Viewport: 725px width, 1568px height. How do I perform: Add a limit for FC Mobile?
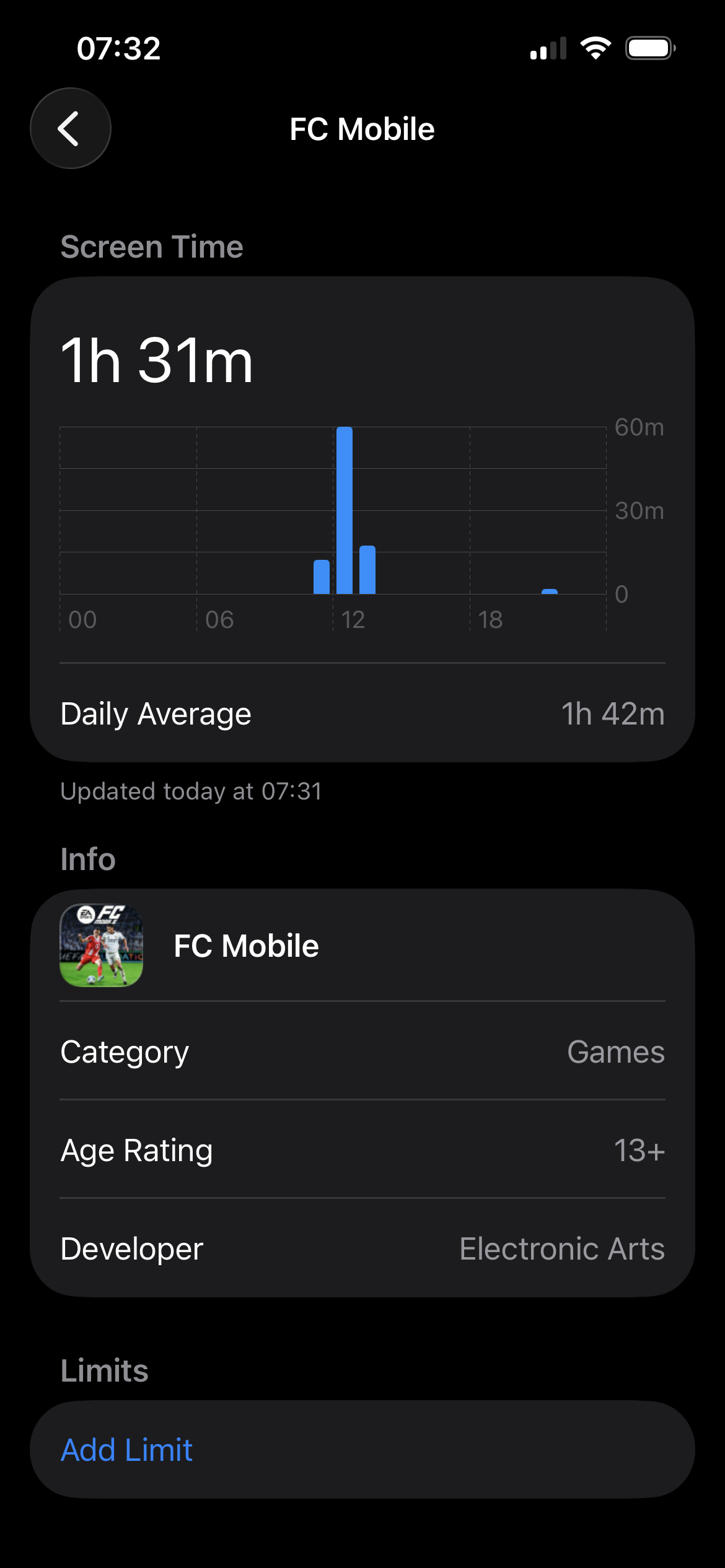[127, 1450]
